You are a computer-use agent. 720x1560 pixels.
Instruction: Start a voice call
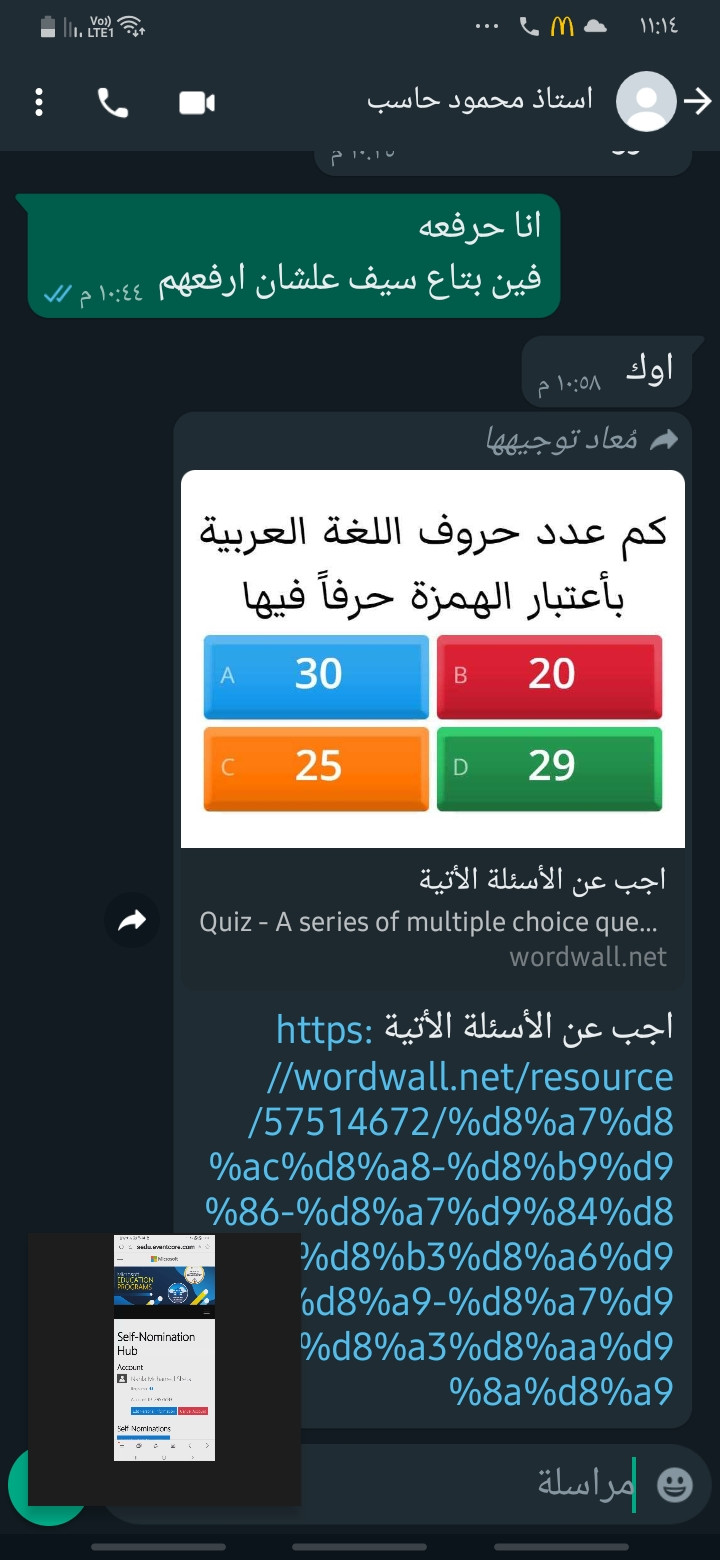tap(113, 102)
